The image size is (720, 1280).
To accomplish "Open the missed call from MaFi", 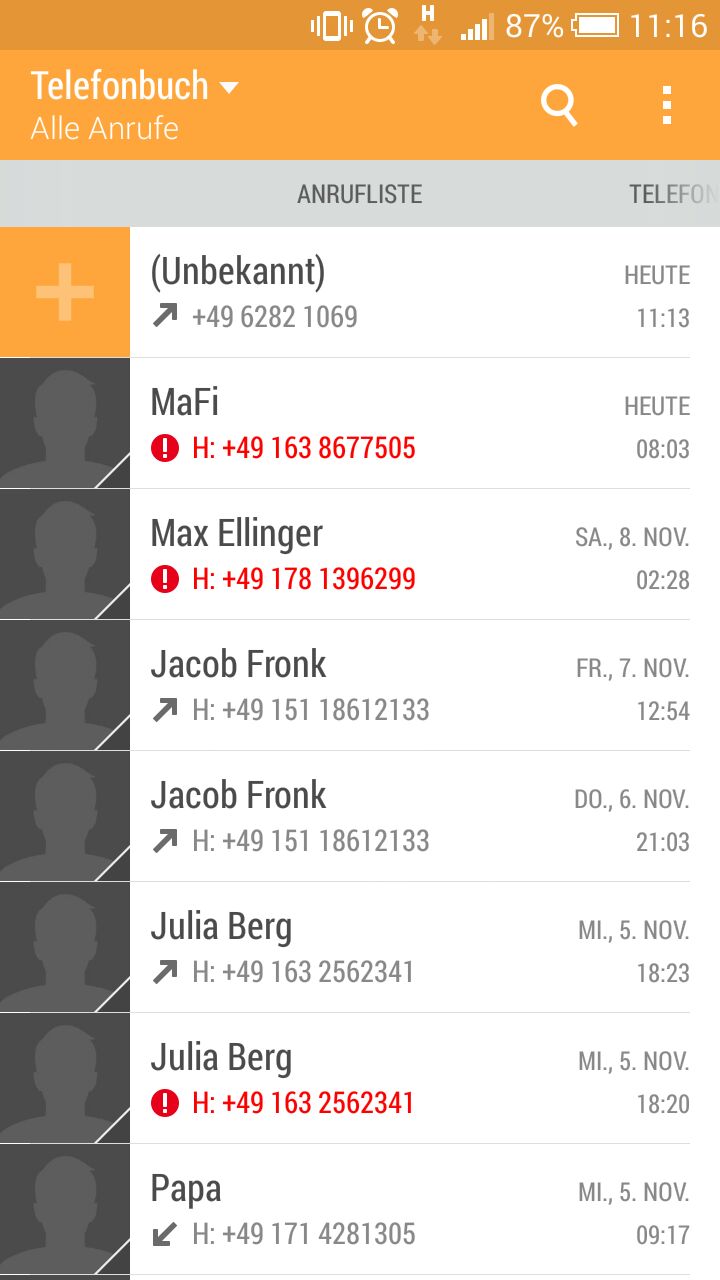I will point(410,424).
